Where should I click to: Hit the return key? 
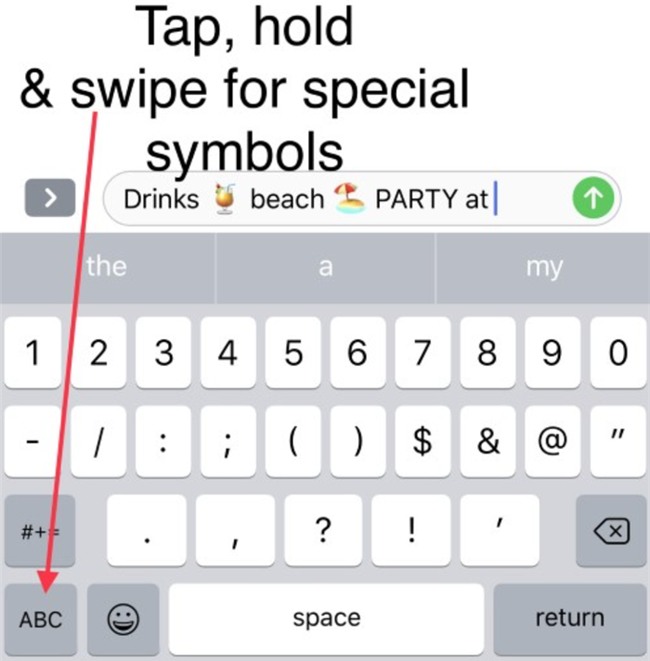coord(569,618)
